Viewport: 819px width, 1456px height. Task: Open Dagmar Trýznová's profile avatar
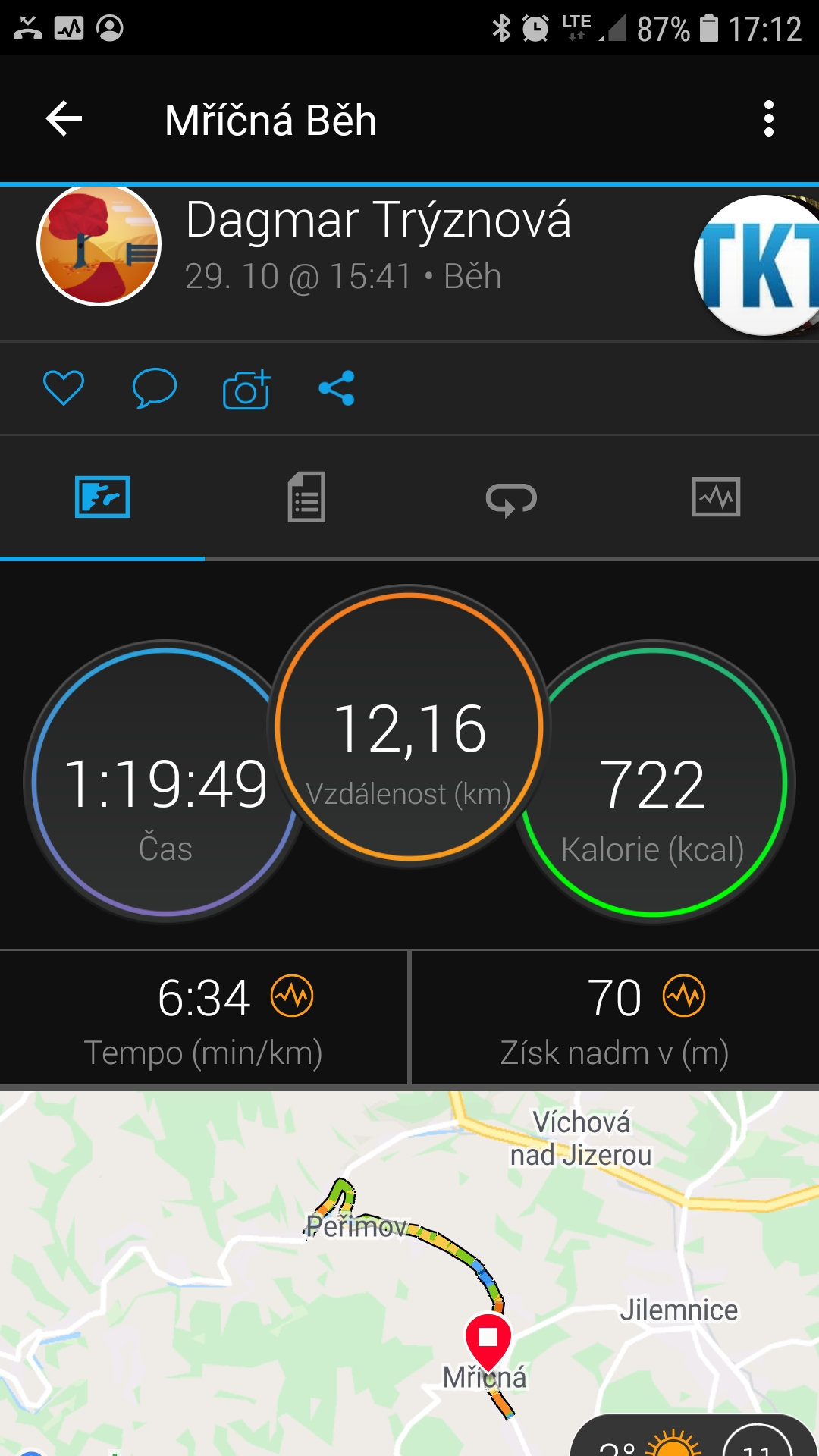tap(99, 244)
